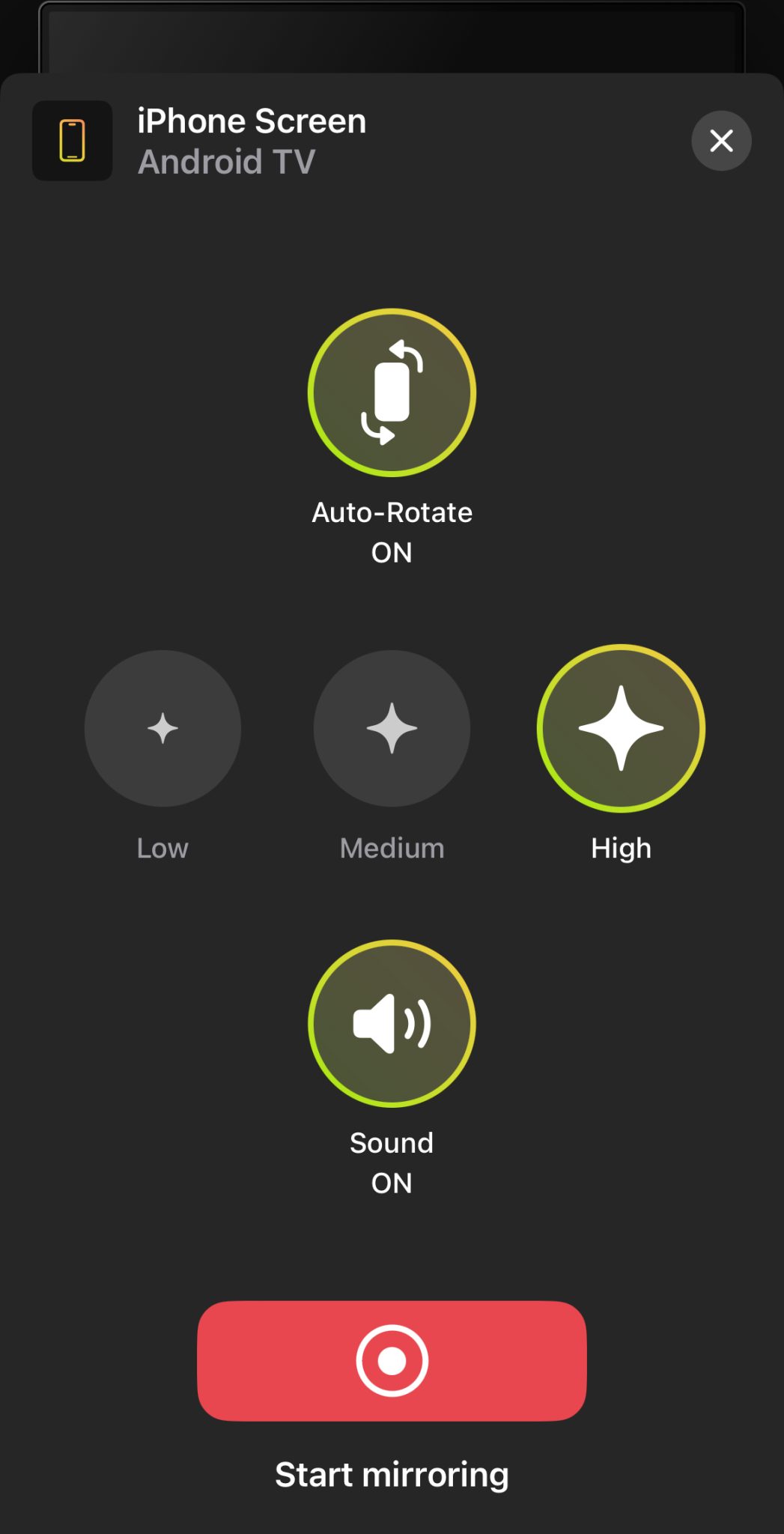Tap the High quality sparkle icon
The width and height of the screenshot is (784, 1534).
point(620,728)
